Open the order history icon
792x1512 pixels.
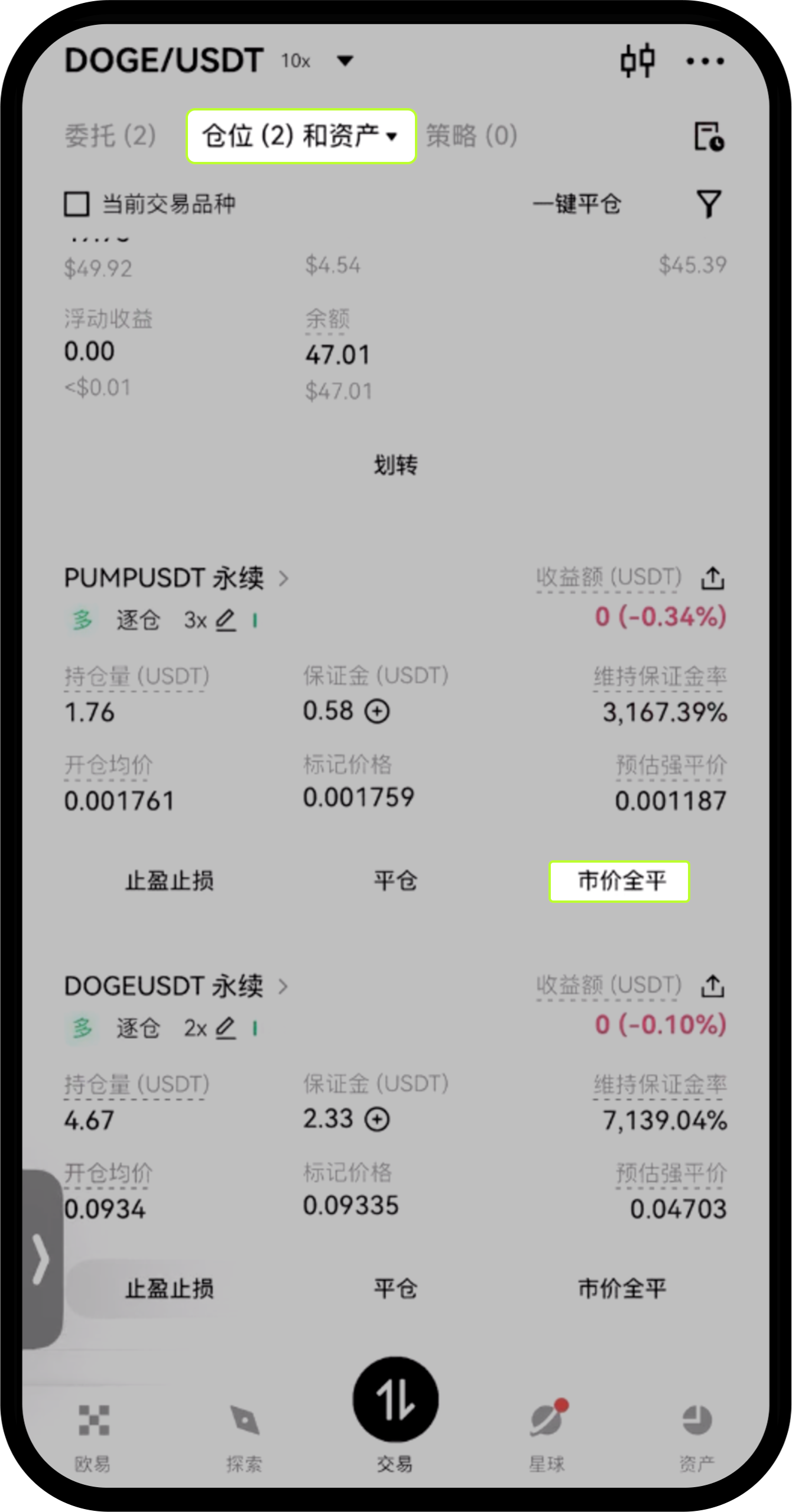coord(709,136)
